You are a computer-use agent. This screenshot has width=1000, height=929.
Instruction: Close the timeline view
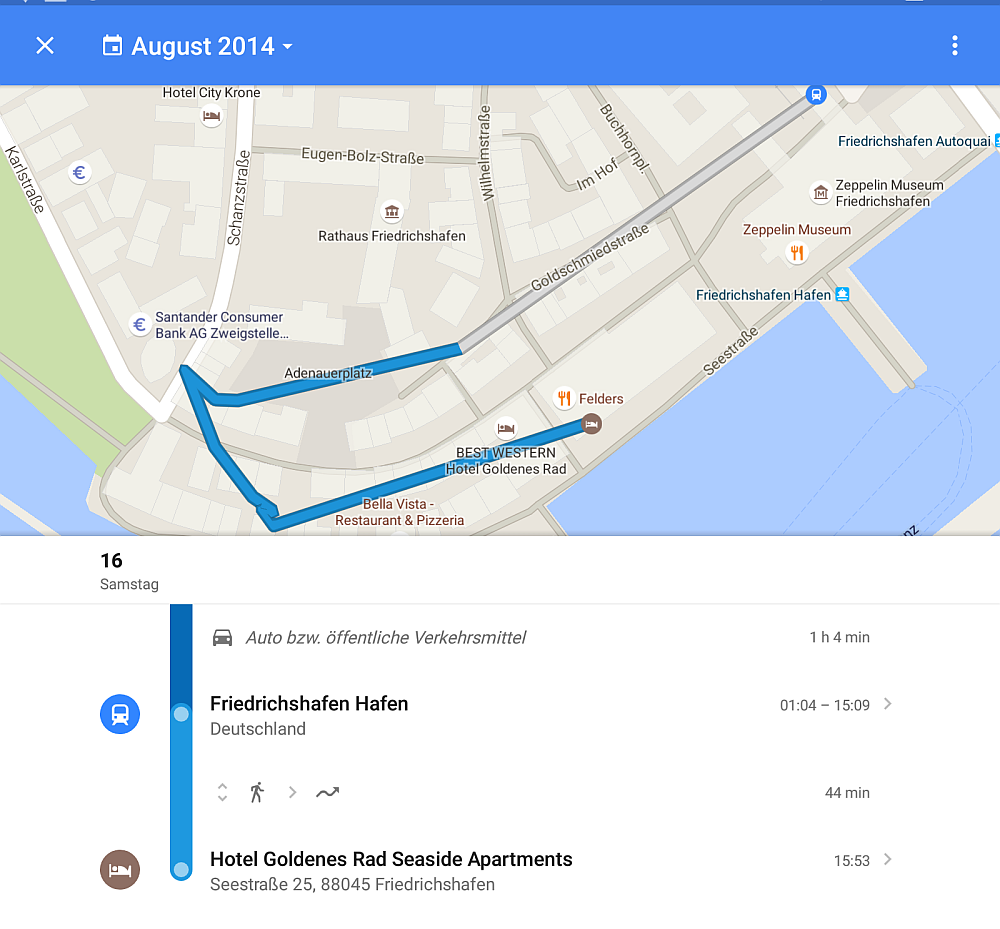click(45, 46)
